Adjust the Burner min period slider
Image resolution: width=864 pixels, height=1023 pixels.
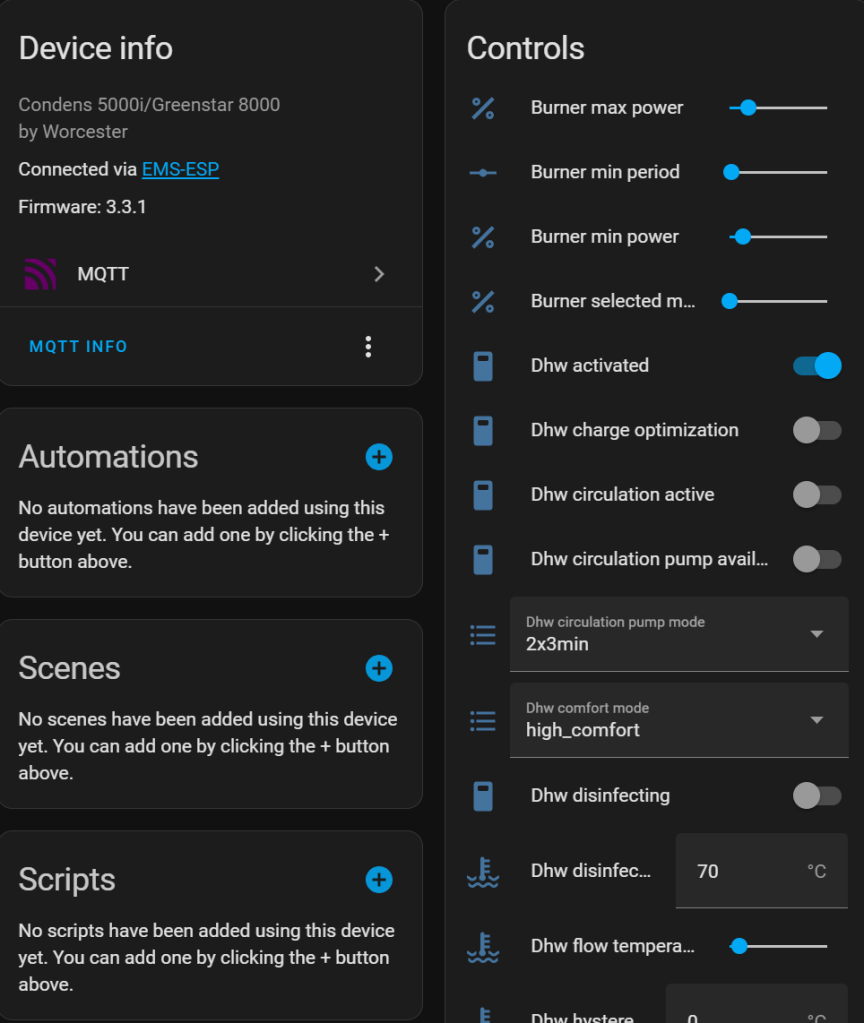(731, 172)
